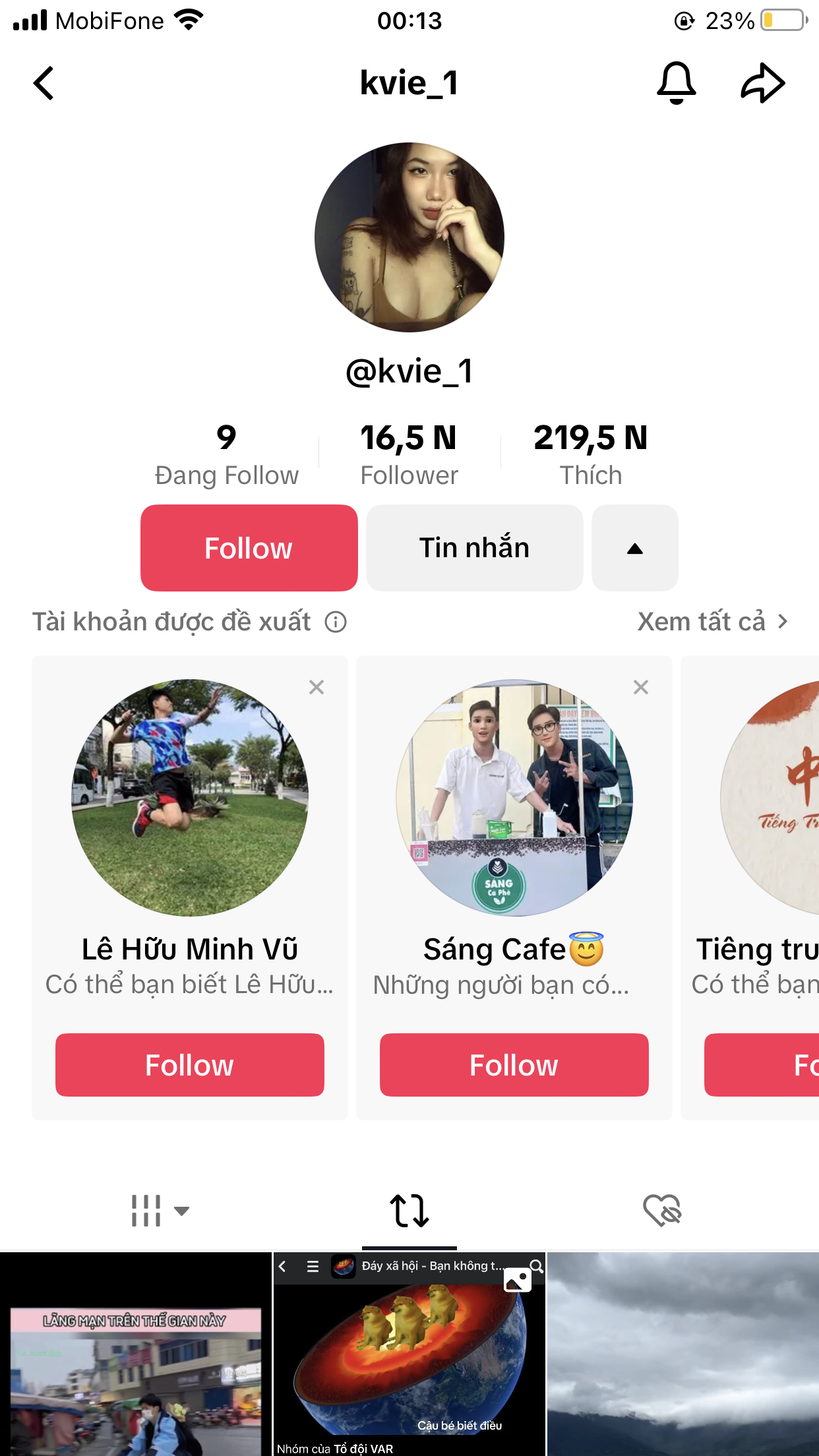This screenshot has width=819, height=1456.
Task: Send a message via Tin nhắn
Action: pyautogui.click(x=474, y=548)
